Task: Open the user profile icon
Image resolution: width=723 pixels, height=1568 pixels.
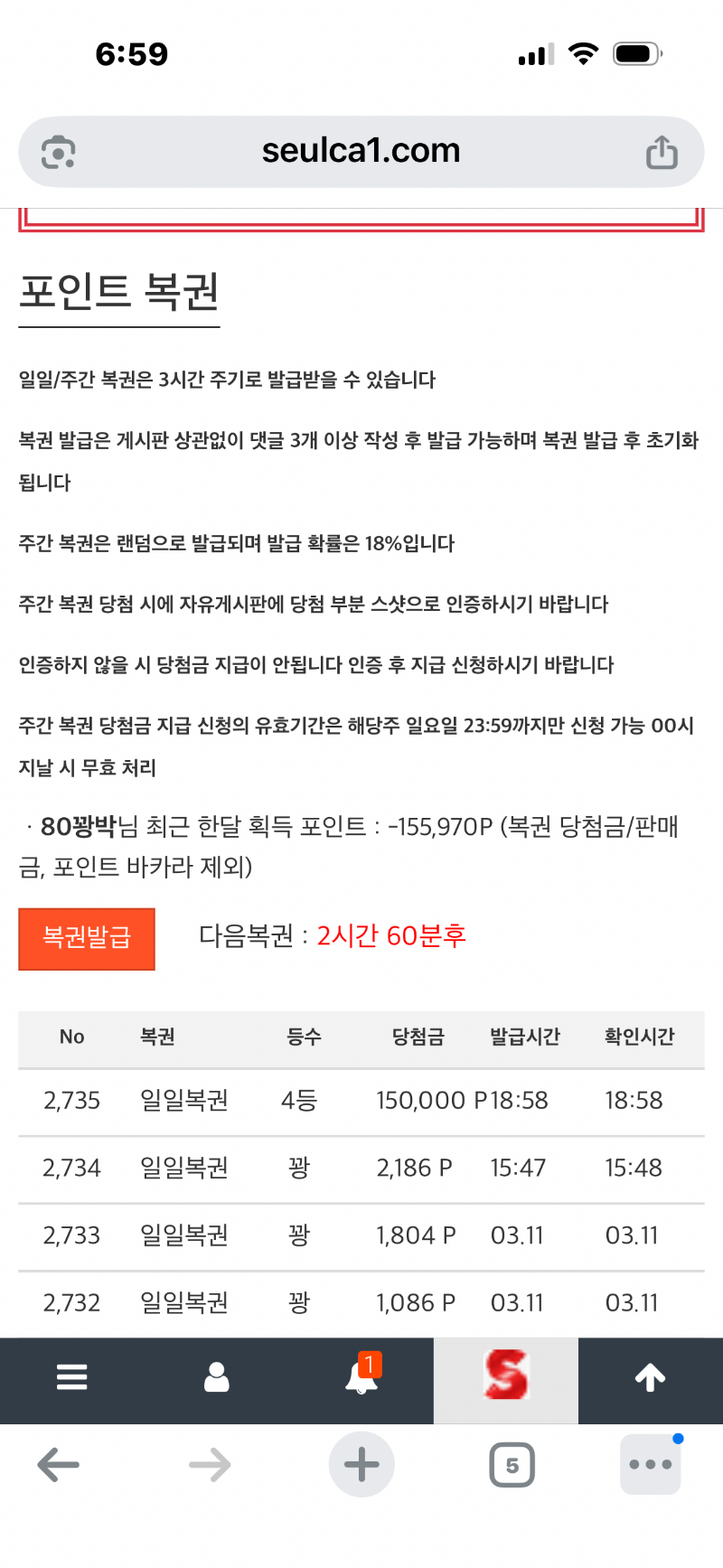Action: (217, 1377)
